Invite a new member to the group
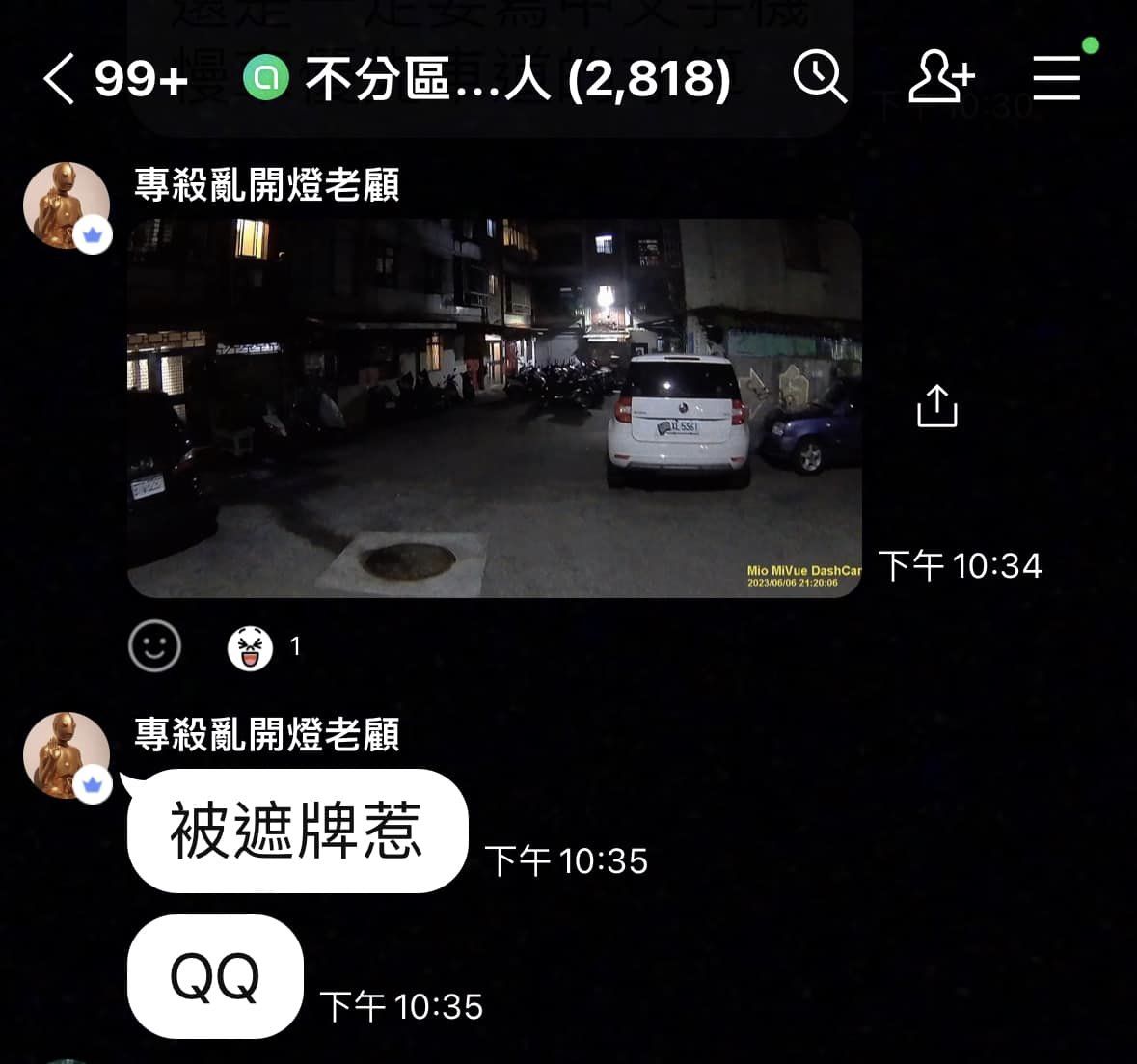 point(940,77)
